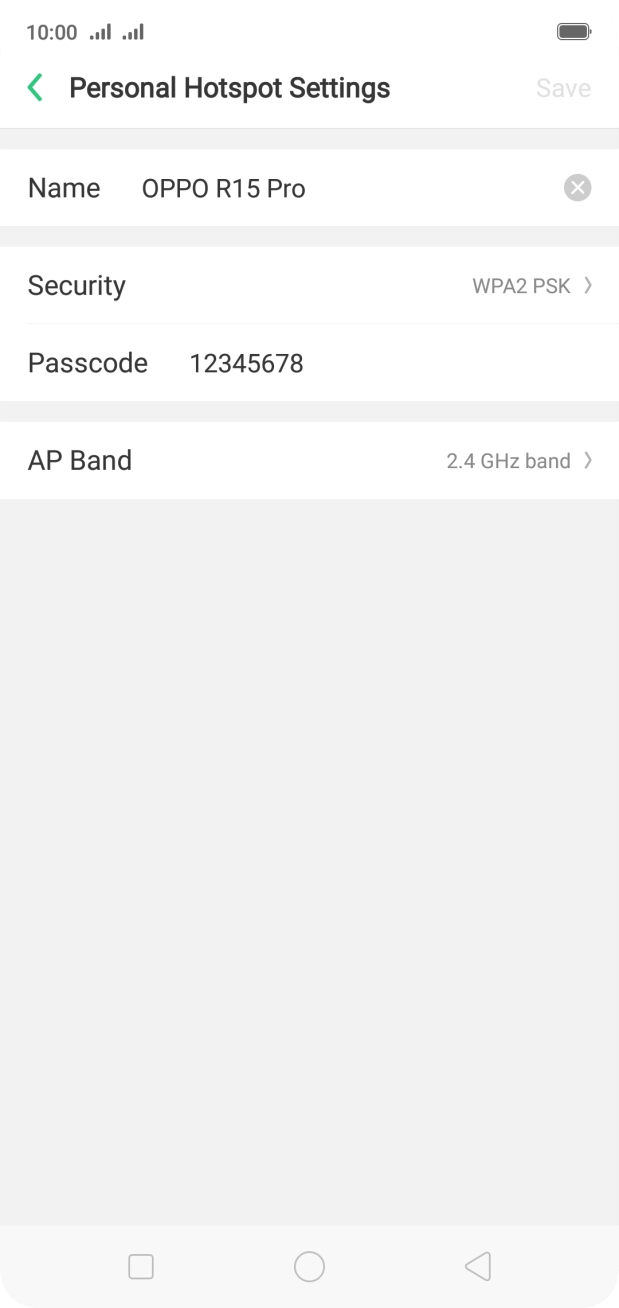Tap the system back triangle

(x=478, y=1267)
